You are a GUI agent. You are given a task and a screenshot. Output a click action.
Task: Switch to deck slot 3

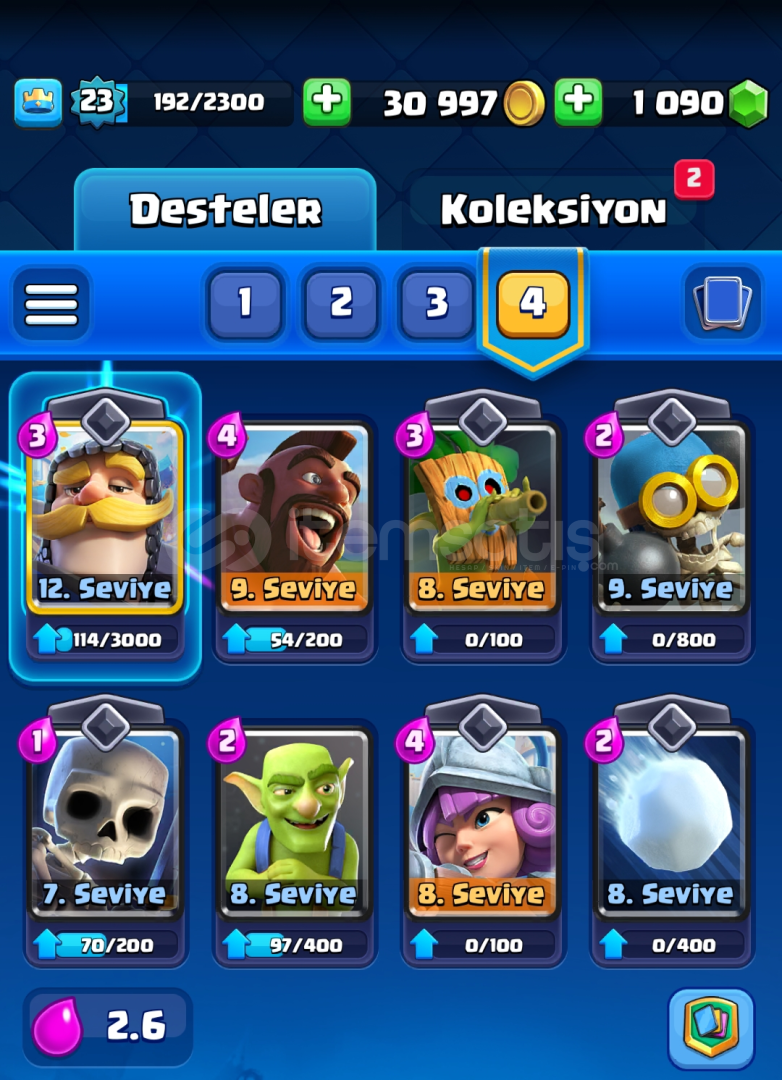(437, 303)
